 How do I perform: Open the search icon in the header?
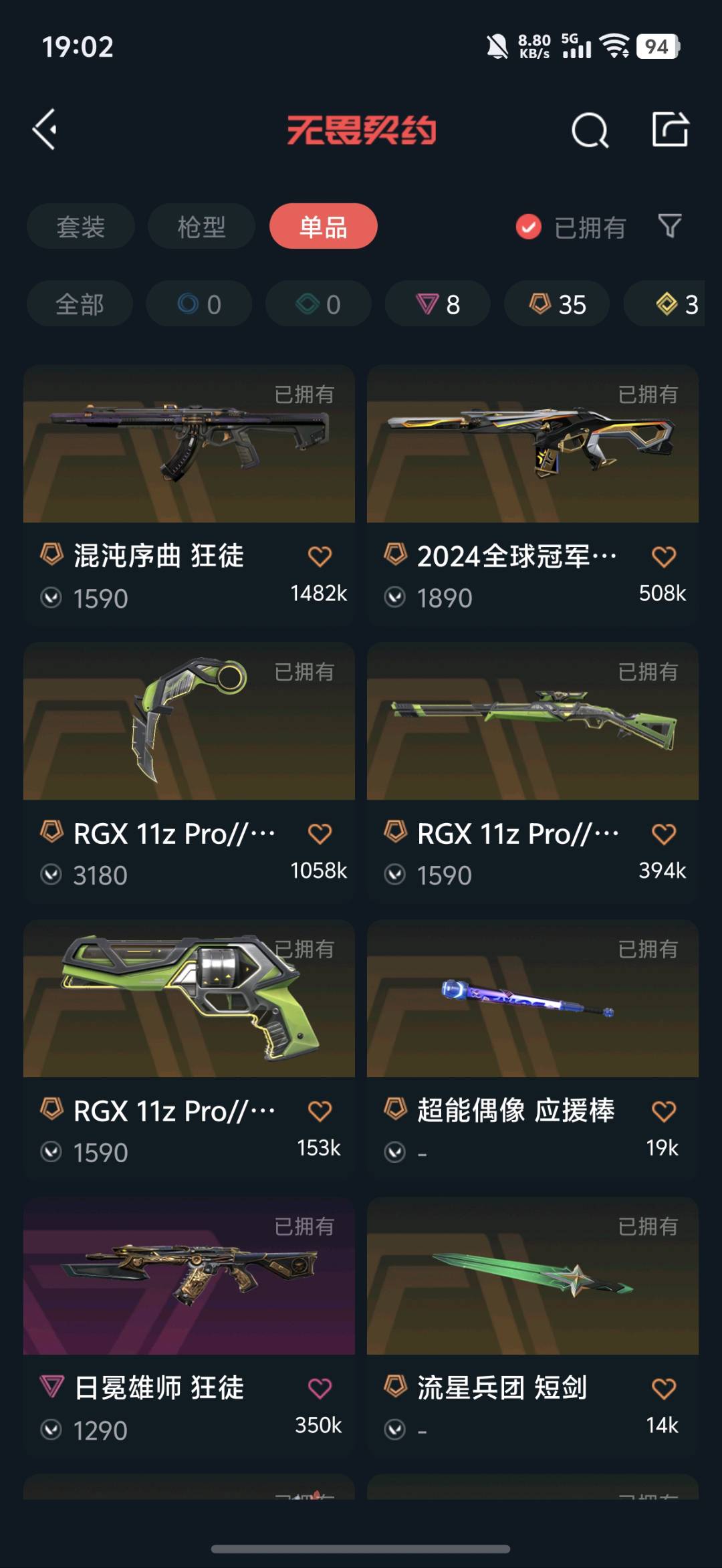point(590,130)
